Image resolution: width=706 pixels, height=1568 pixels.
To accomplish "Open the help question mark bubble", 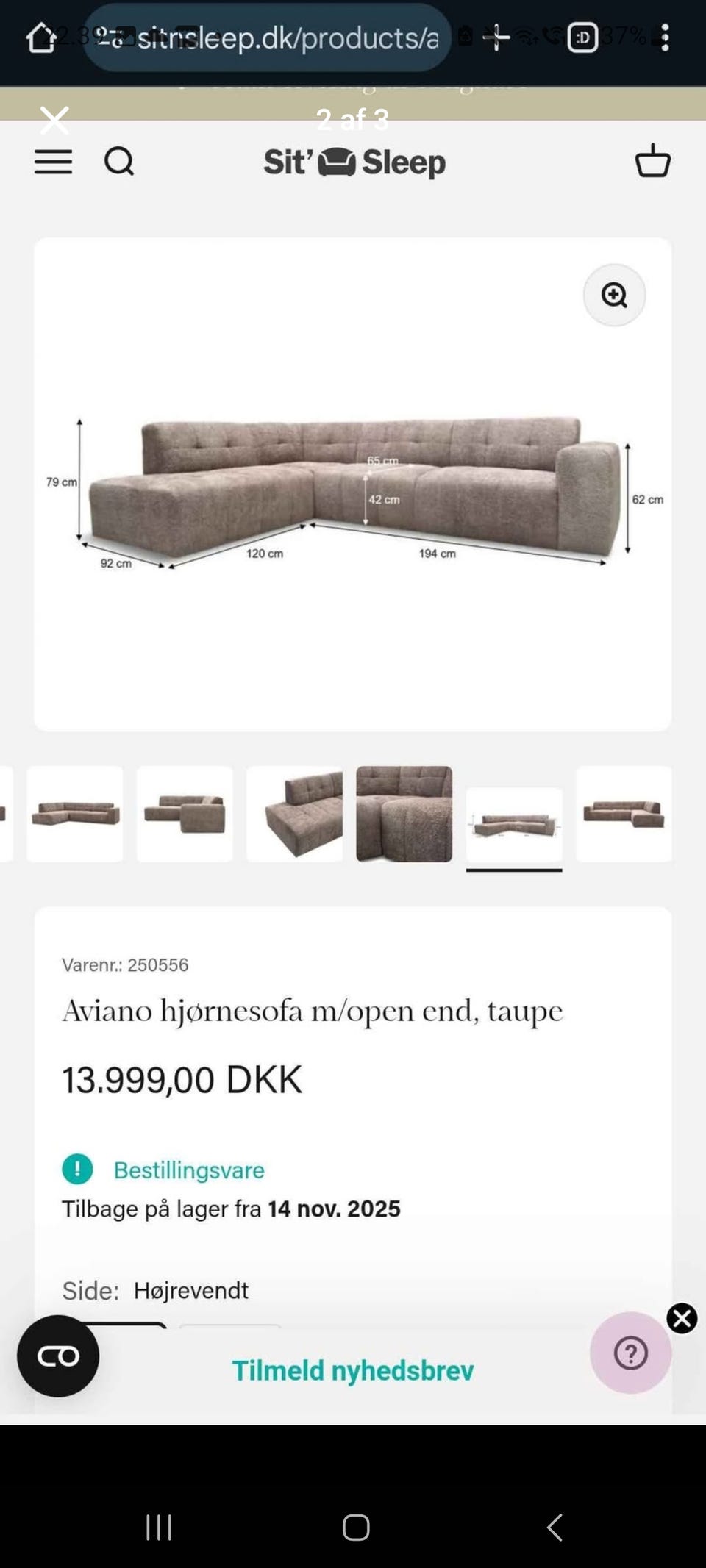I will 630,1353.
